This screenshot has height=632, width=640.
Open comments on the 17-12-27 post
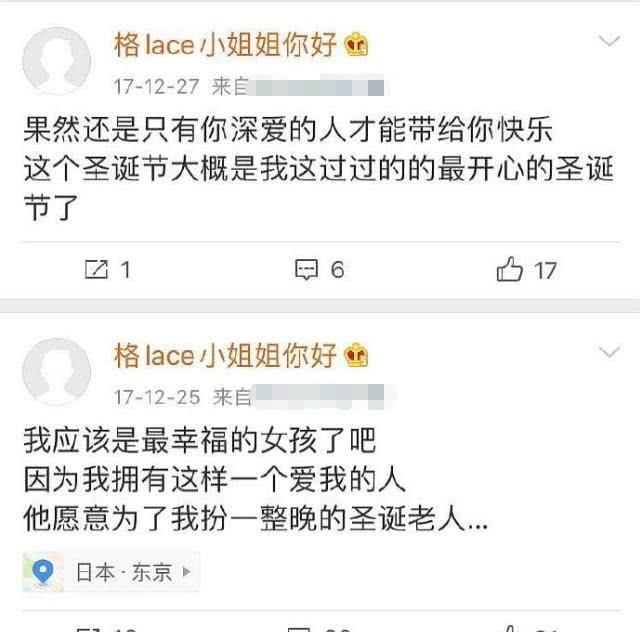click(x=320, y=269)
